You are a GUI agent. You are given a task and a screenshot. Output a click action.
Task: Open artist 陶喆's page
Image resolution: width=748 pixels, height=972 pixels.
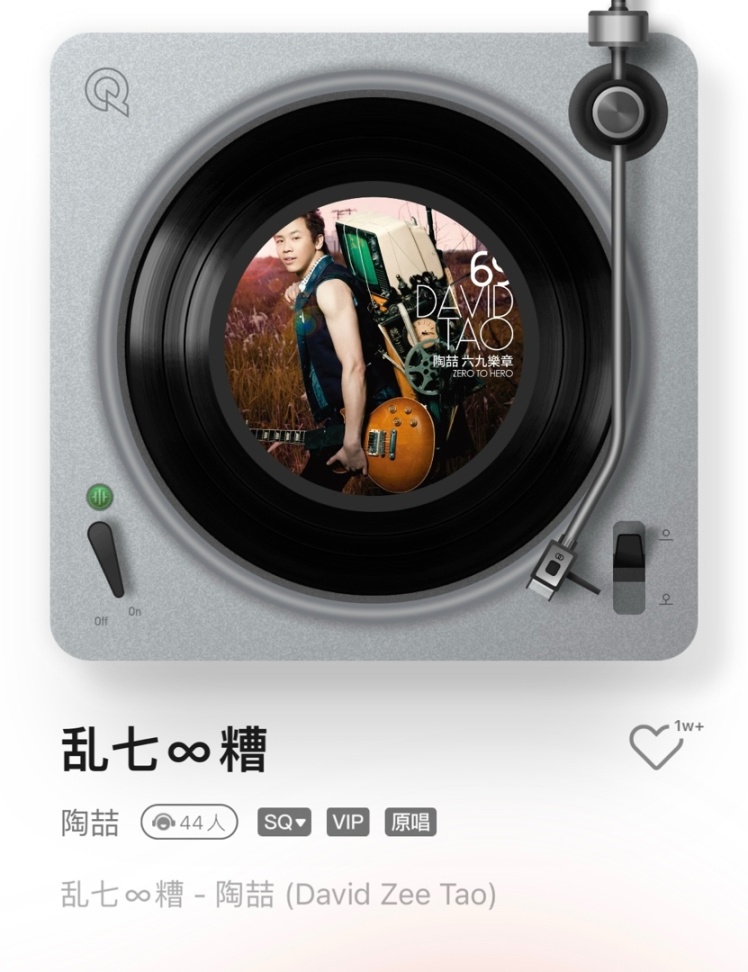pos(90,823)
